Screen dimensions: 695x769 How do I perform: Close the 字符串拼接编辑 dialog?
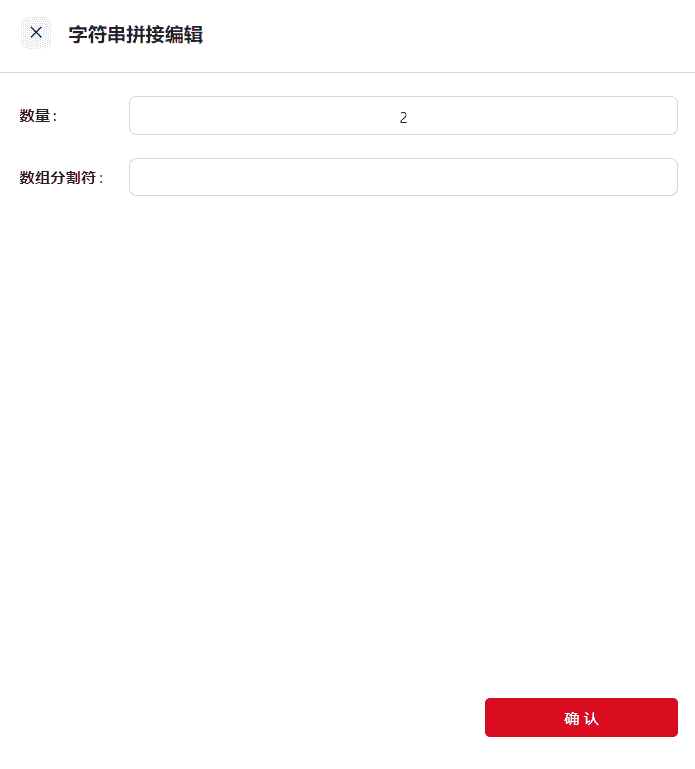coord(36,33)
